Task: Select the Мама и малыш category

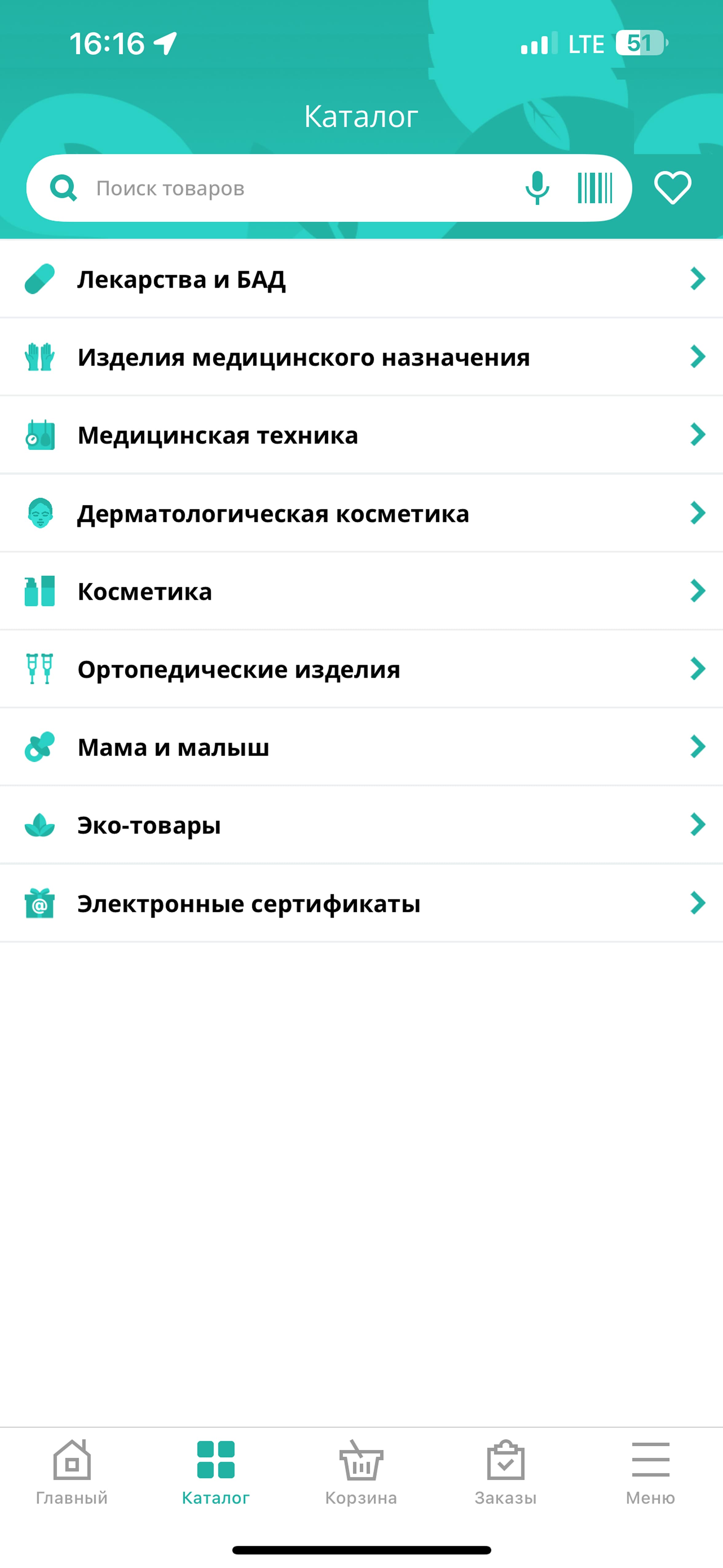Action: click(x=361, y=747)
